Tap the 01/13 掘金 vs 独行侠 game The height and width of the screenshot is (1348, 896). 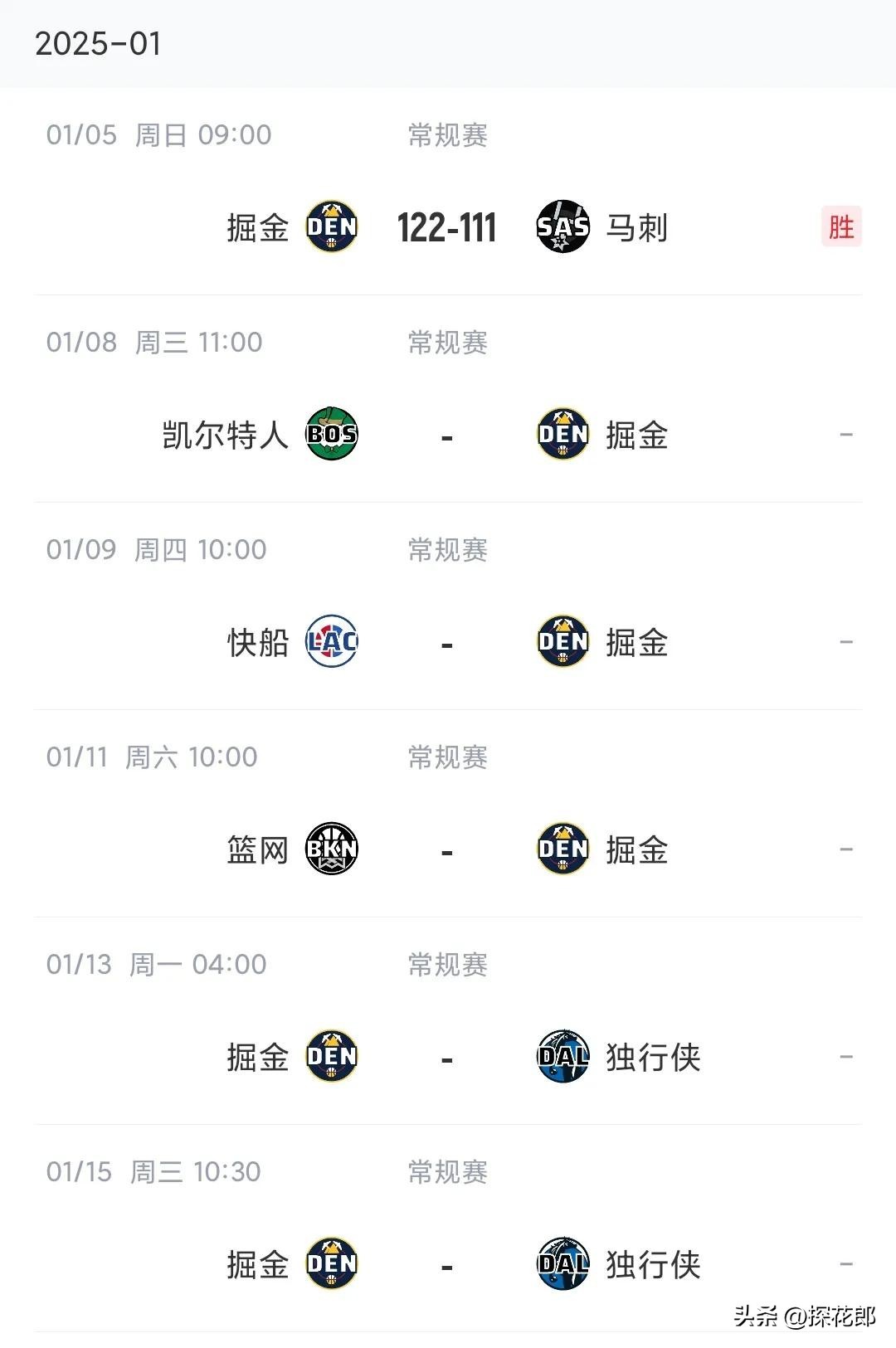446,1057
